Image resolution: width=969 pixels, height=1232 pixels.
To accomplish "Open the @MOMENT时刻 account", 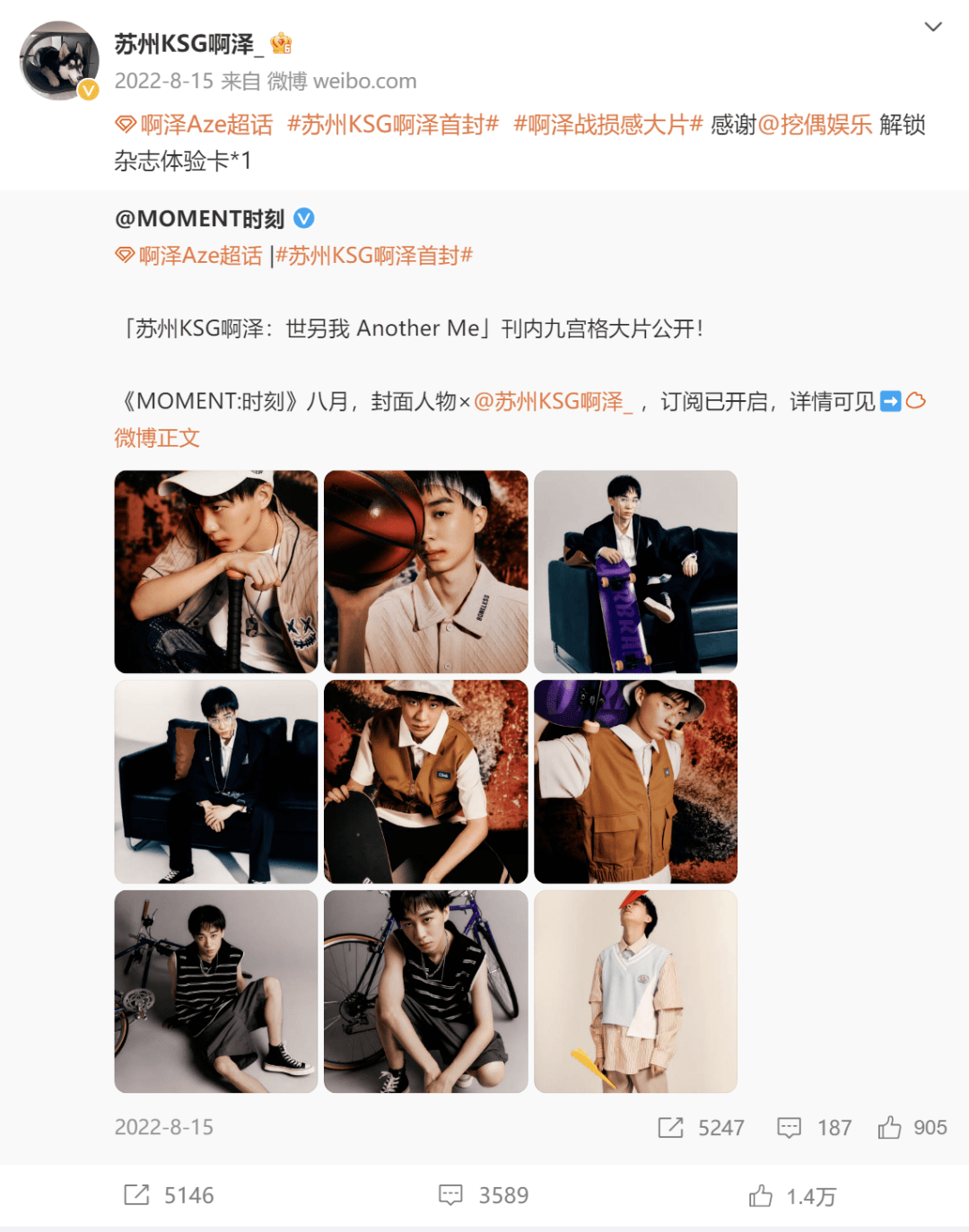I will click(x=199, y=219).
